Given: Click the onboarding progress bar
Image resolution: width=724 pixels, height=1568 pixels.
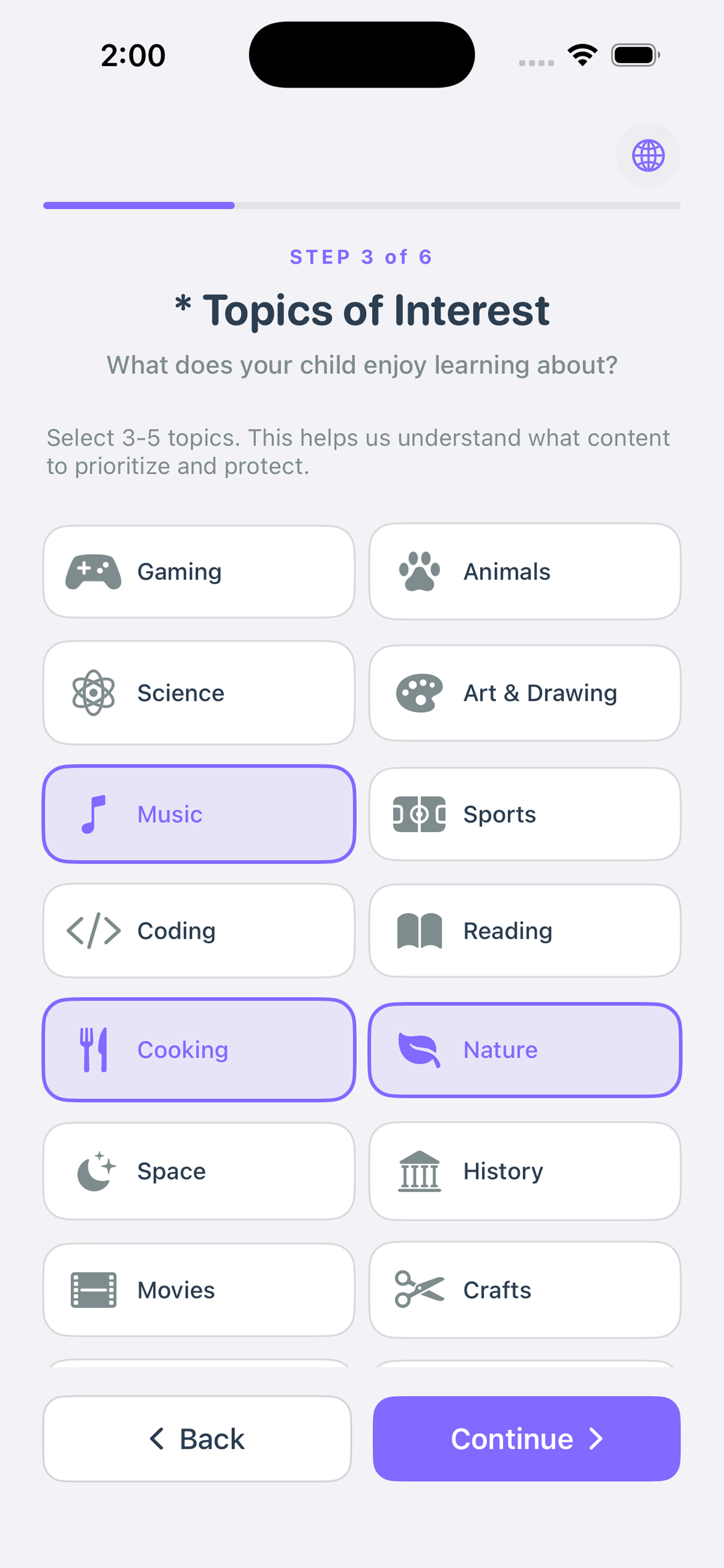Looking at the screenshot, I should coord(362,206).
